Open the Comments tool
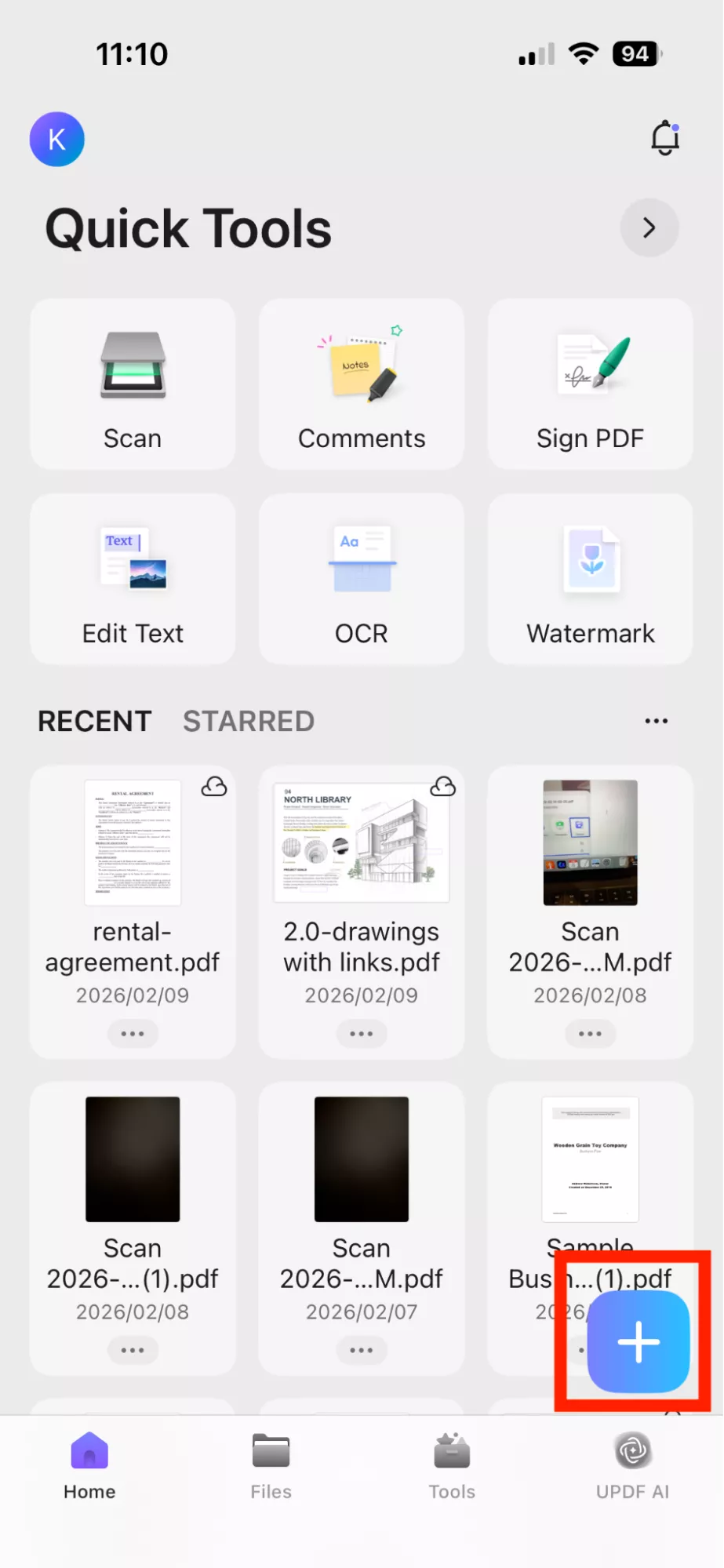The image size is (724, 1568). click(361, 384)
